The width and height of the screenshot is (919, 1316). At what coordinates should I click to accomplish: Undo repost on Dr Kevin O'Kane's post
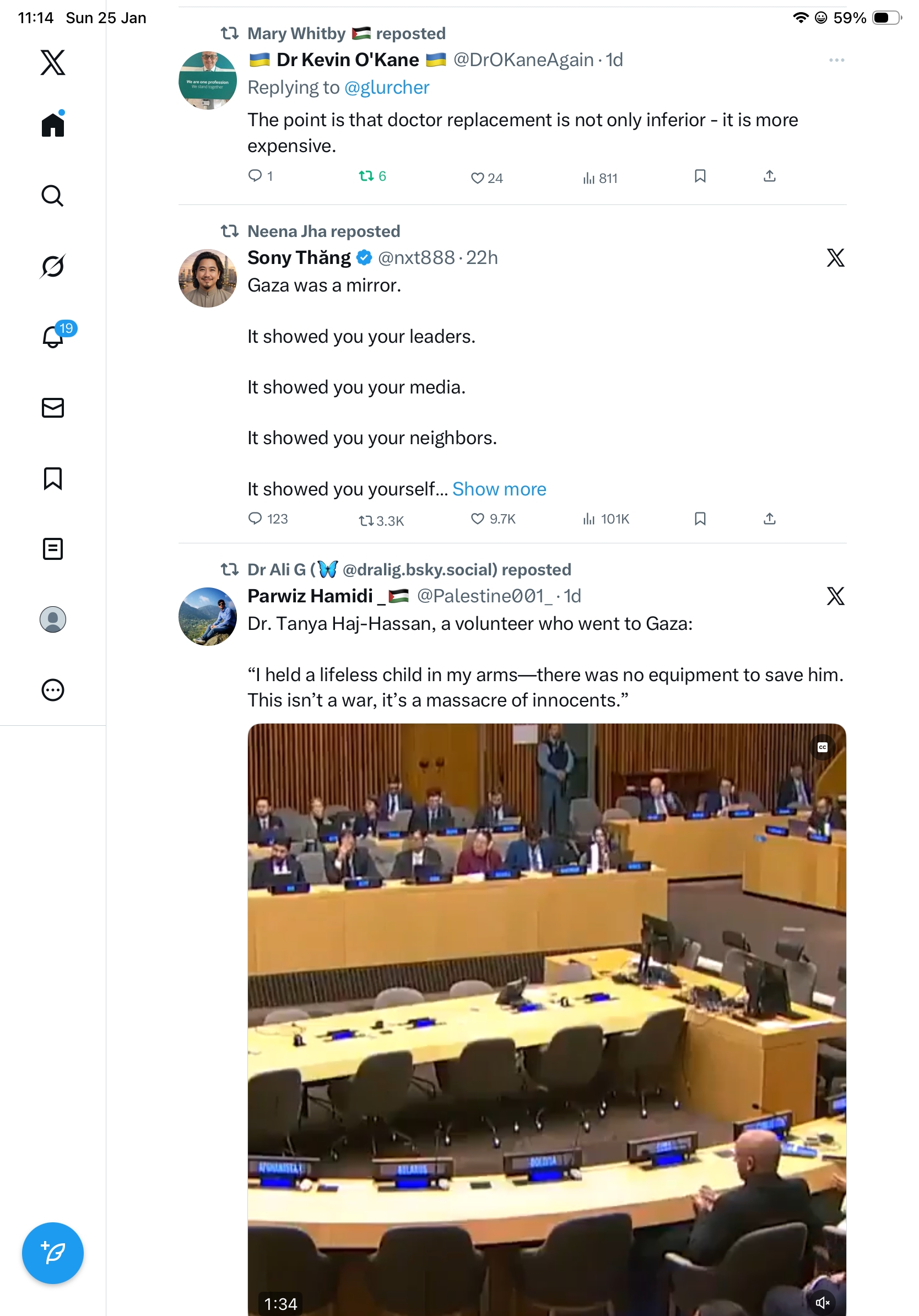click(367, 176)
